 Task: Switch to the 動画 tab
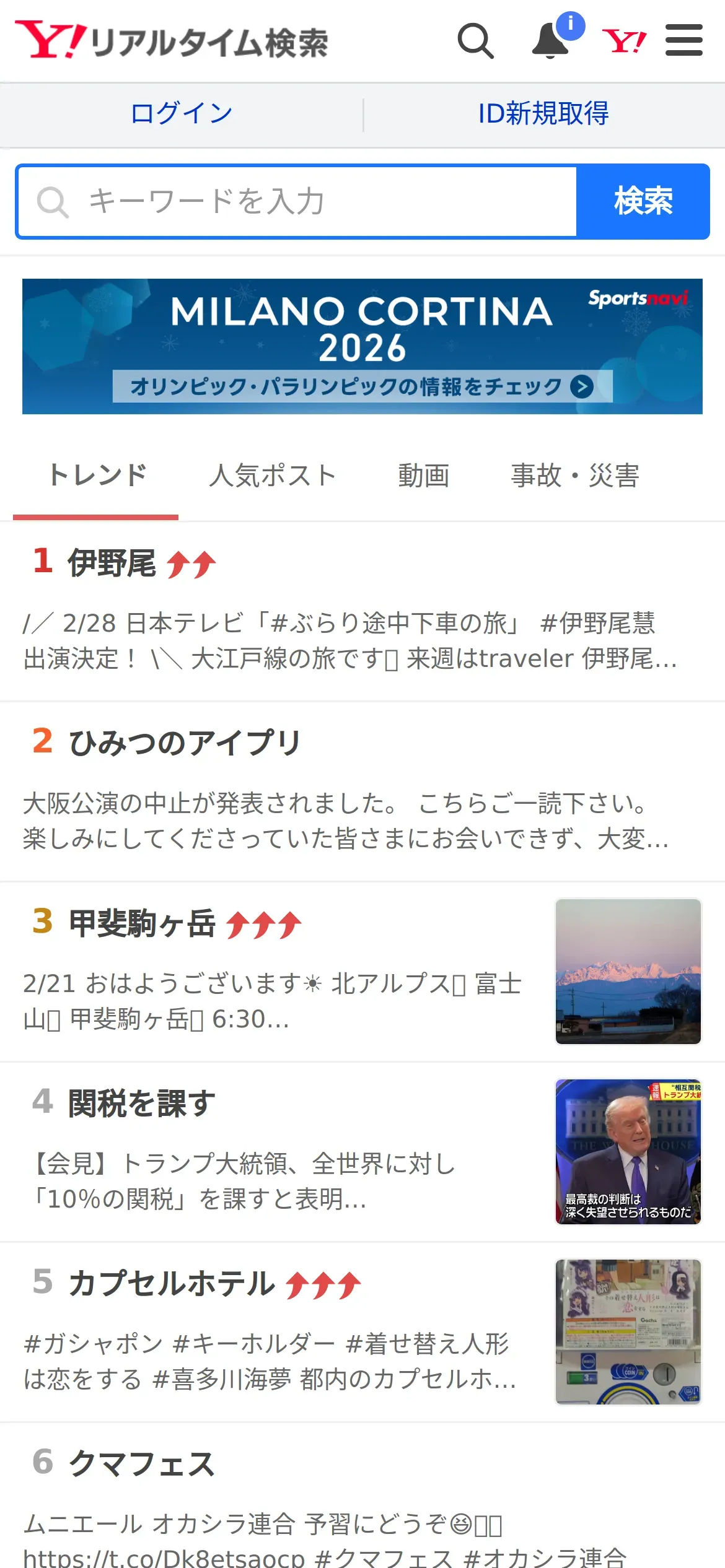pyautogui.click(x=424, y=476)
